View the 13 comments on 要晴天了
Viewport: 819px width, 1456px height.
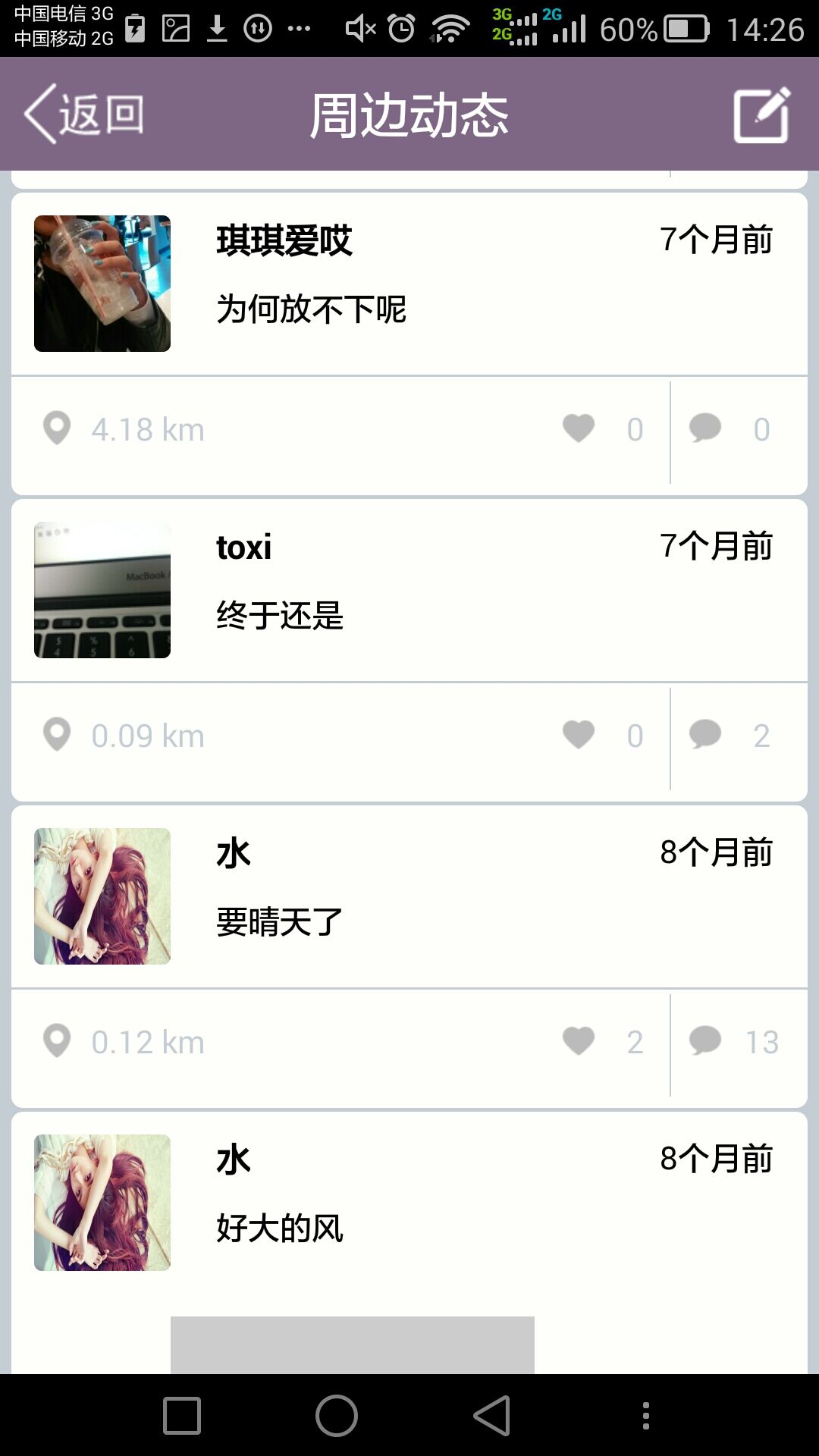coord(706,1041)
